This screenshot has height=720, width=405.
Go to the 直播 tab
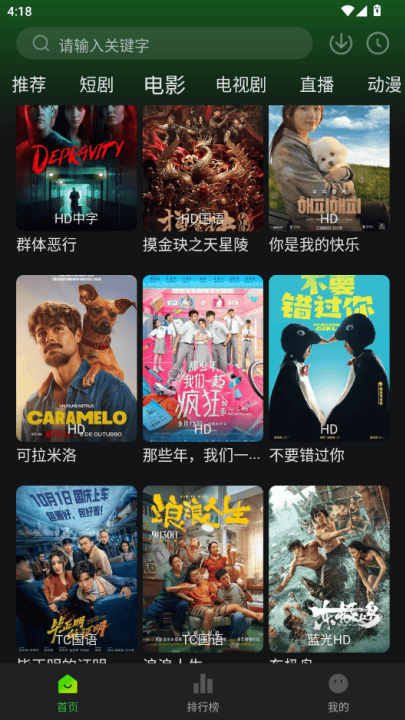[317, 85]
